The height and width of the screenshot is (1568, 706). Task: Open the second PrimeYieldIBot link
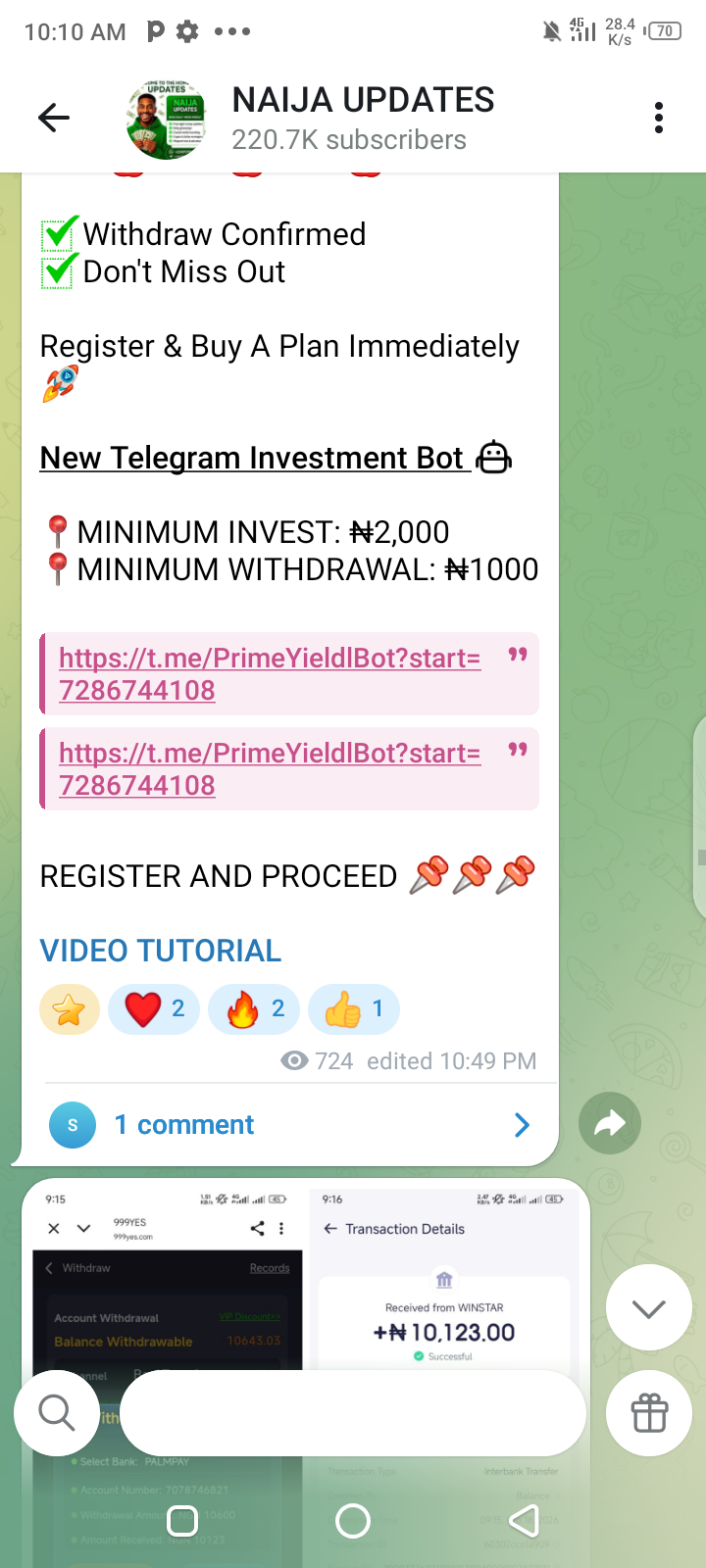270,768
